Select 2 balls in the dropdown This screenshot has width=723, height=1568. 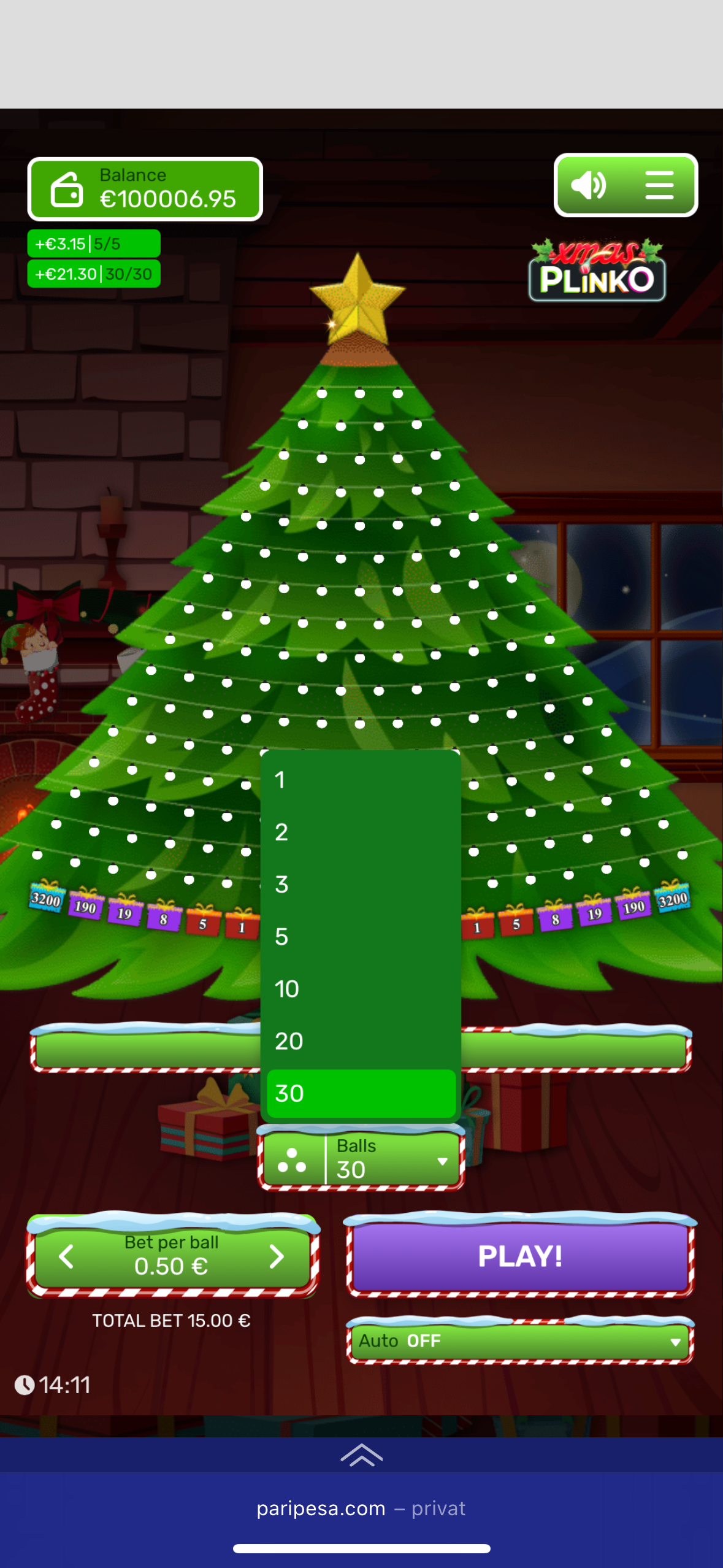click(361, 832)
